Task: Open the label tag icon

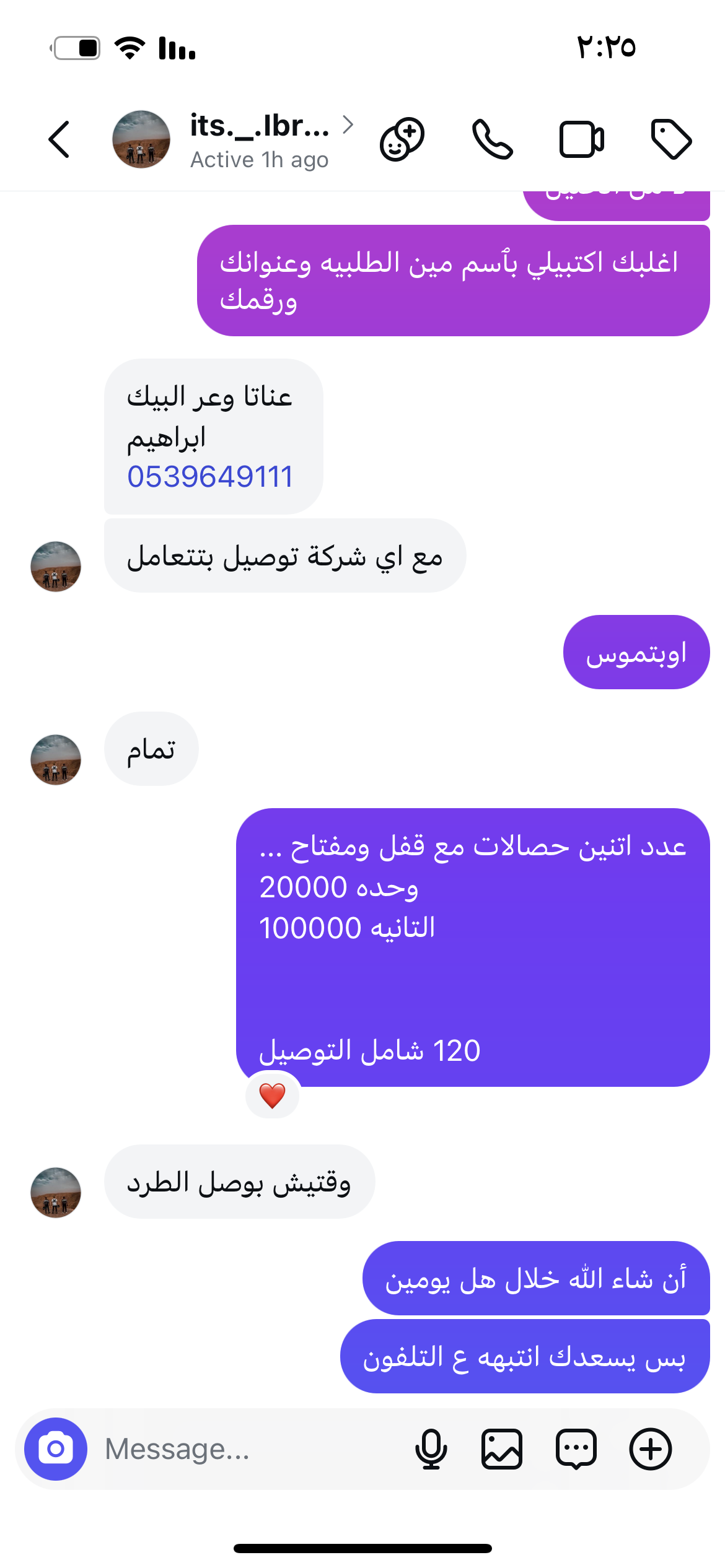Action: (671, 139)
